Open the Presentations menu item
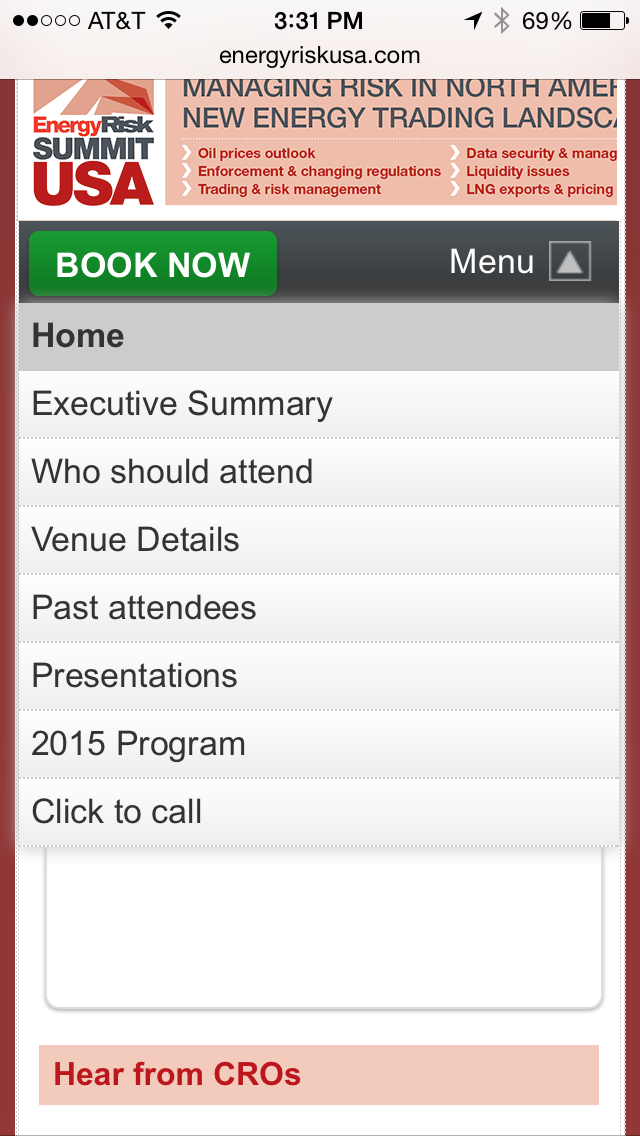Screen dimensions: 640x1136 (318, 676)
